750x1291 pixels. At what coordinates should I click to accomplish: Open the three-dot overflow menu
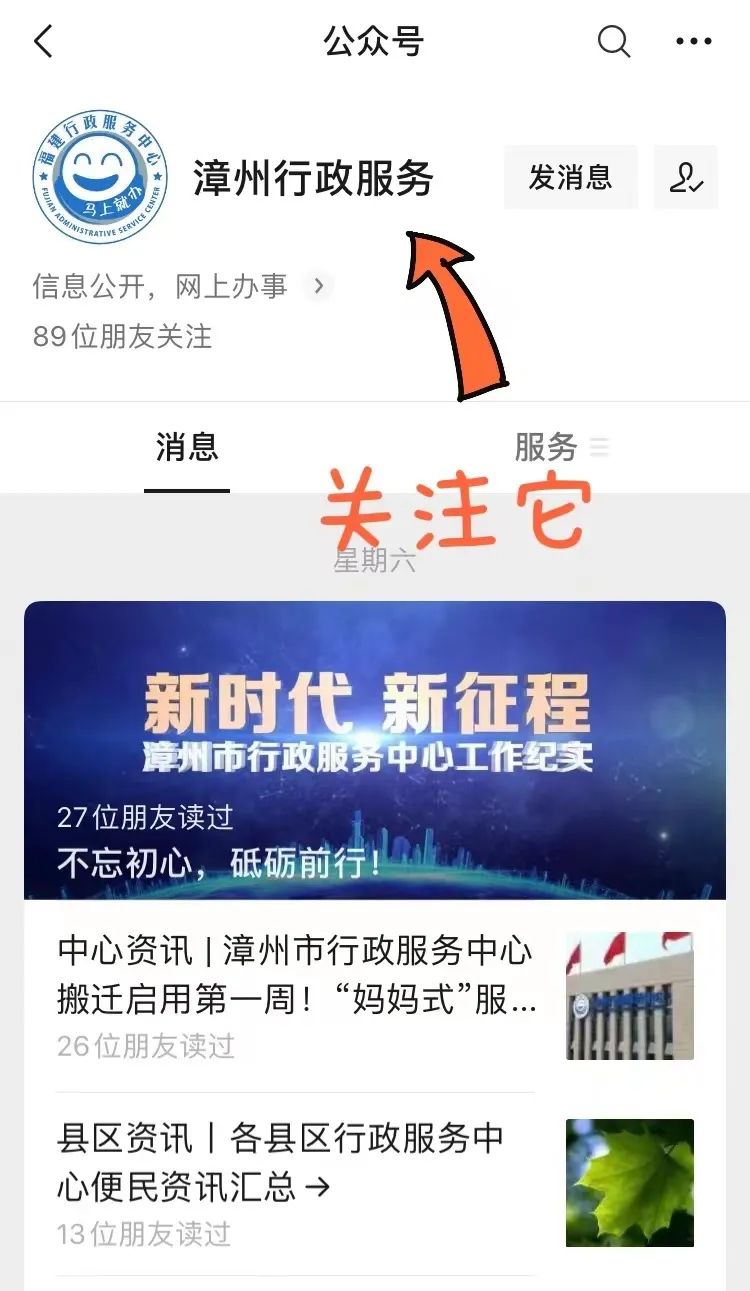coord(693,42)
